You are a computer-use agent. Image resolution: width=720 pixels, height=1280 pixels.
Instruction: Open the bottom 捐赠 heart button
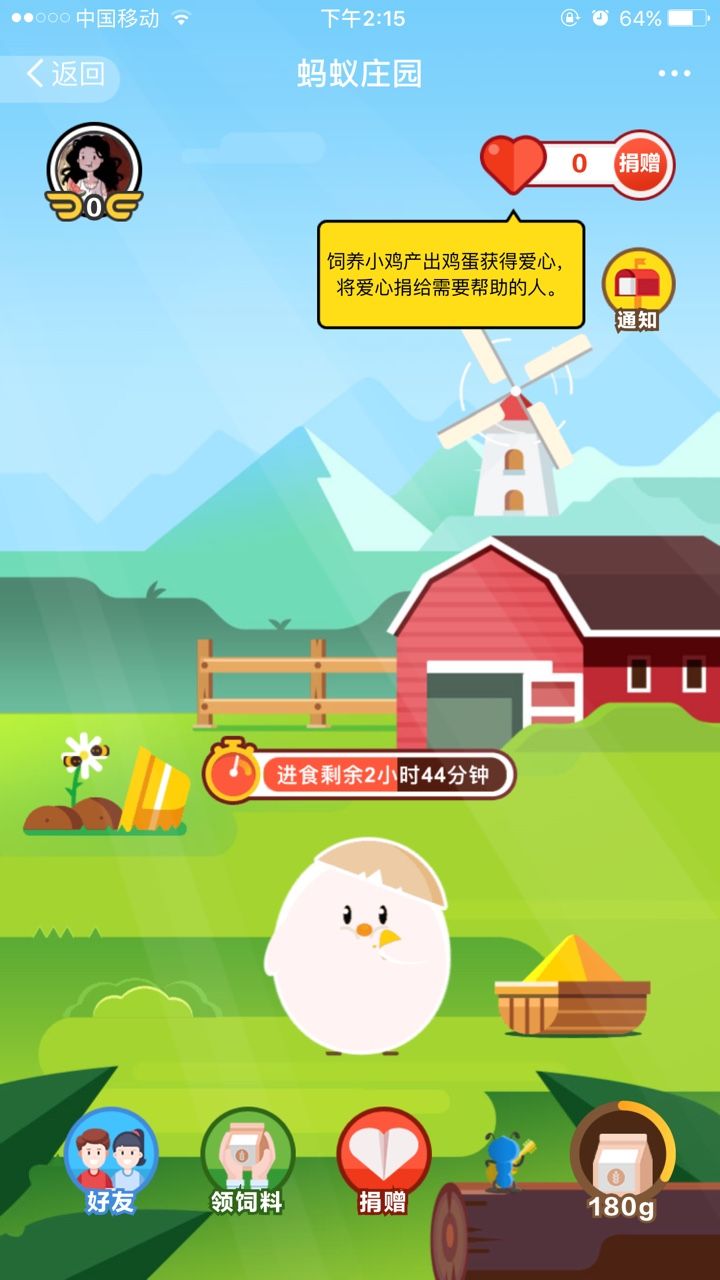click(383, 1161)
